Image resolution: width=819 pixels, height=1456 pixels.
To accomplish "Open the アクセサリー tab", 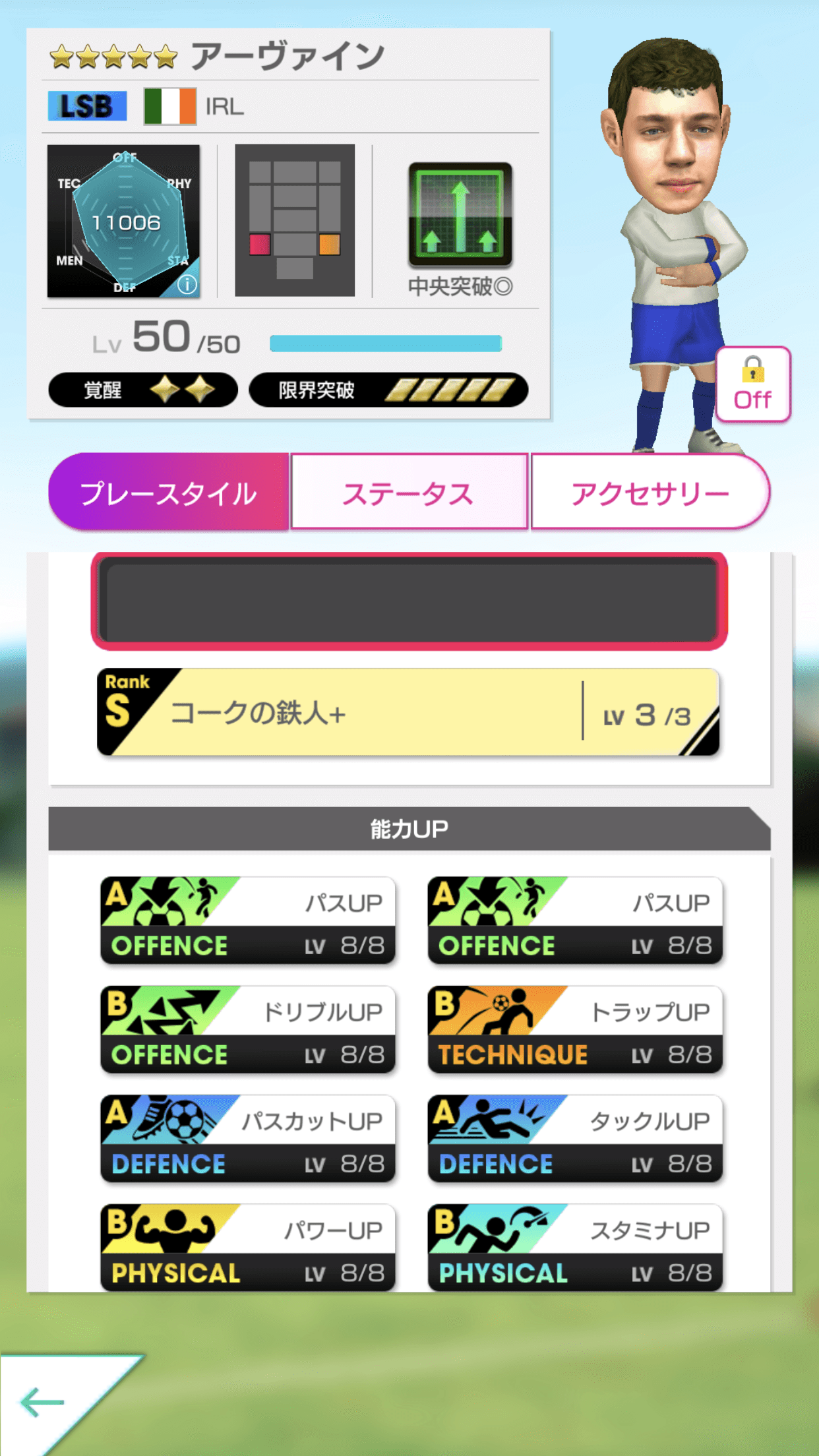I will [650, 492].
